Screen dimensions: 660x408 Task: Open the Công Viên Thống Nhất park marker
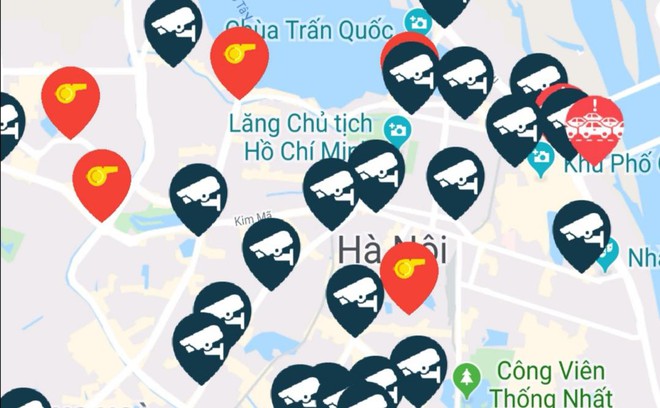tap(466, 377)
